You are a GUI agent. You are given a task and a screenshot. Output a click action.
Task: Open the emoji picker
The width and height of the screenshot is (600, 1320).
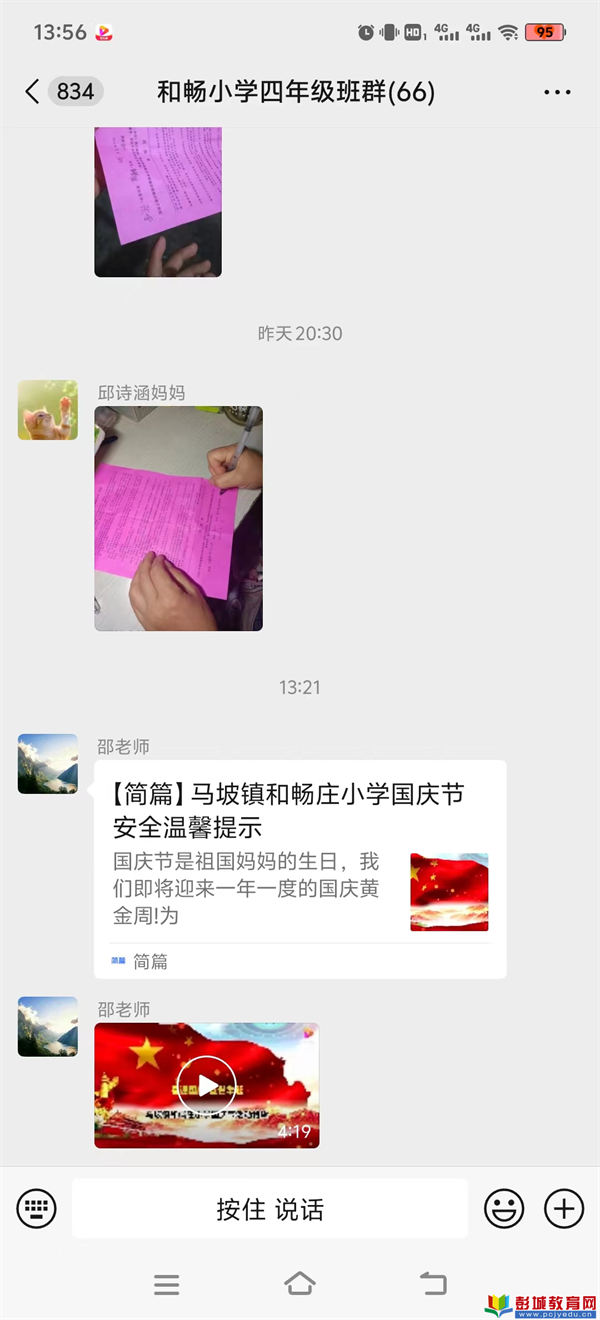pyautogui.click(x=504, y=1209)
